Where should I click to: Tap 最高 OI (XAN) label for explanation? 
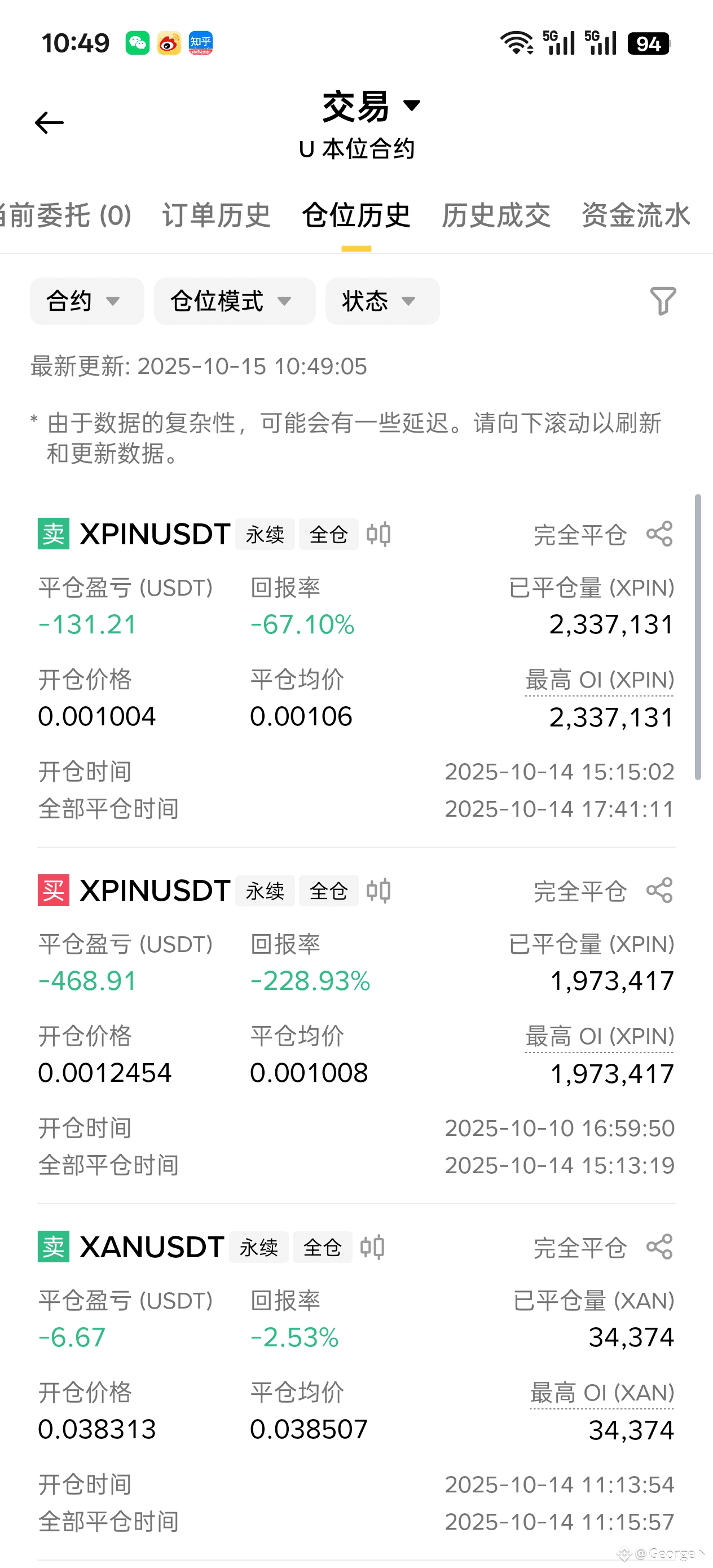click(x=601, y=1393)
